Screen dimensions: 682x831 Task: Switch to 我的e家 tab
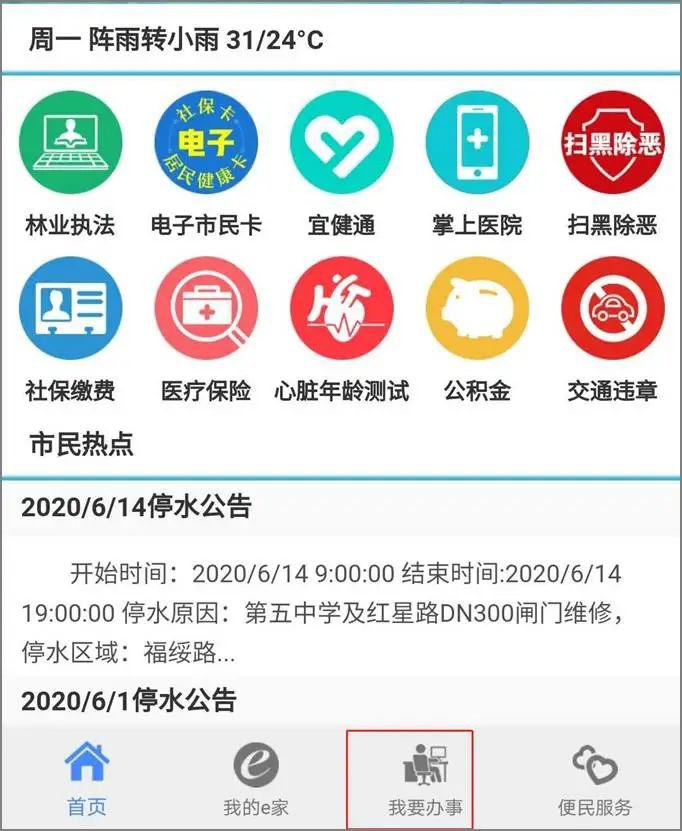pyautogui.click(x=256, y=780)
